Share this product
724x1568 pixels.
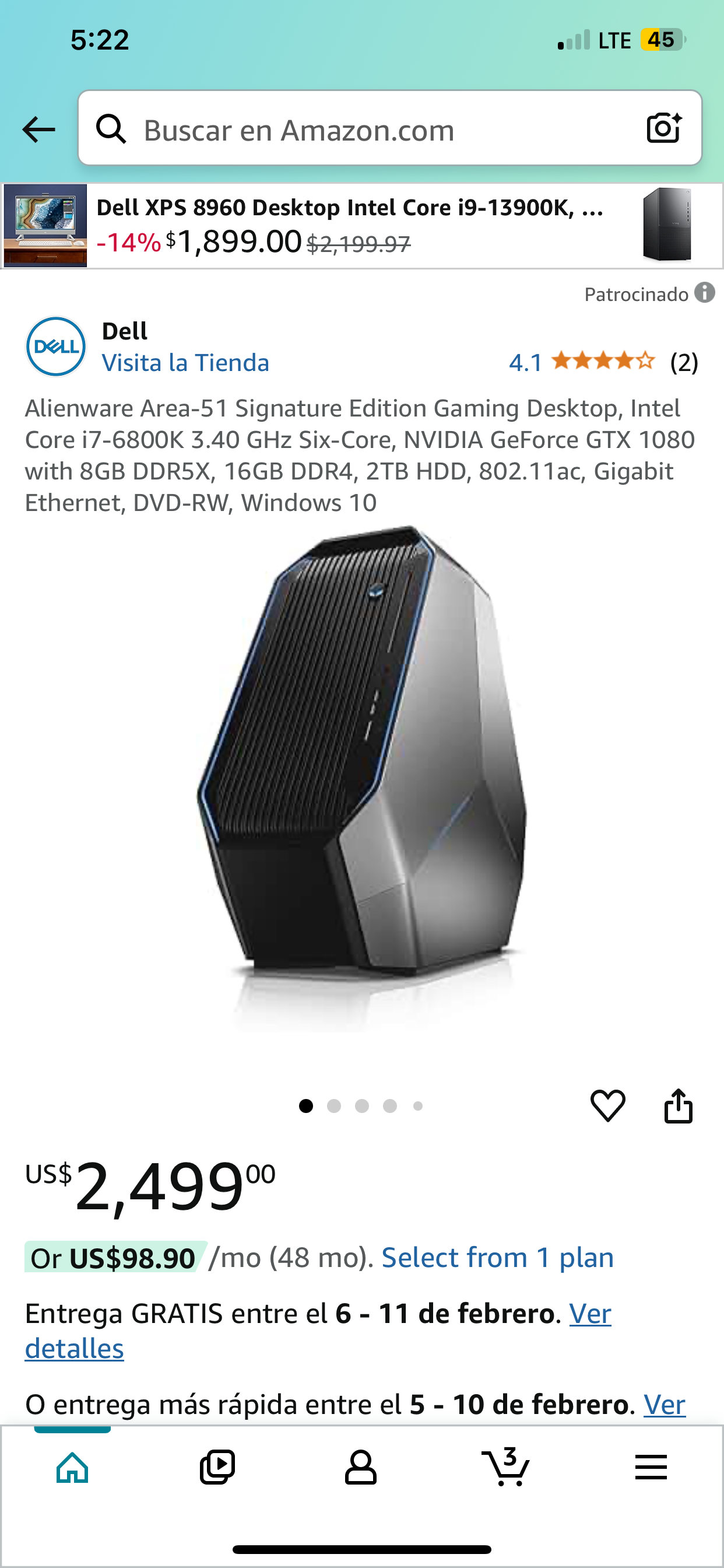[x=679, y=1105]
